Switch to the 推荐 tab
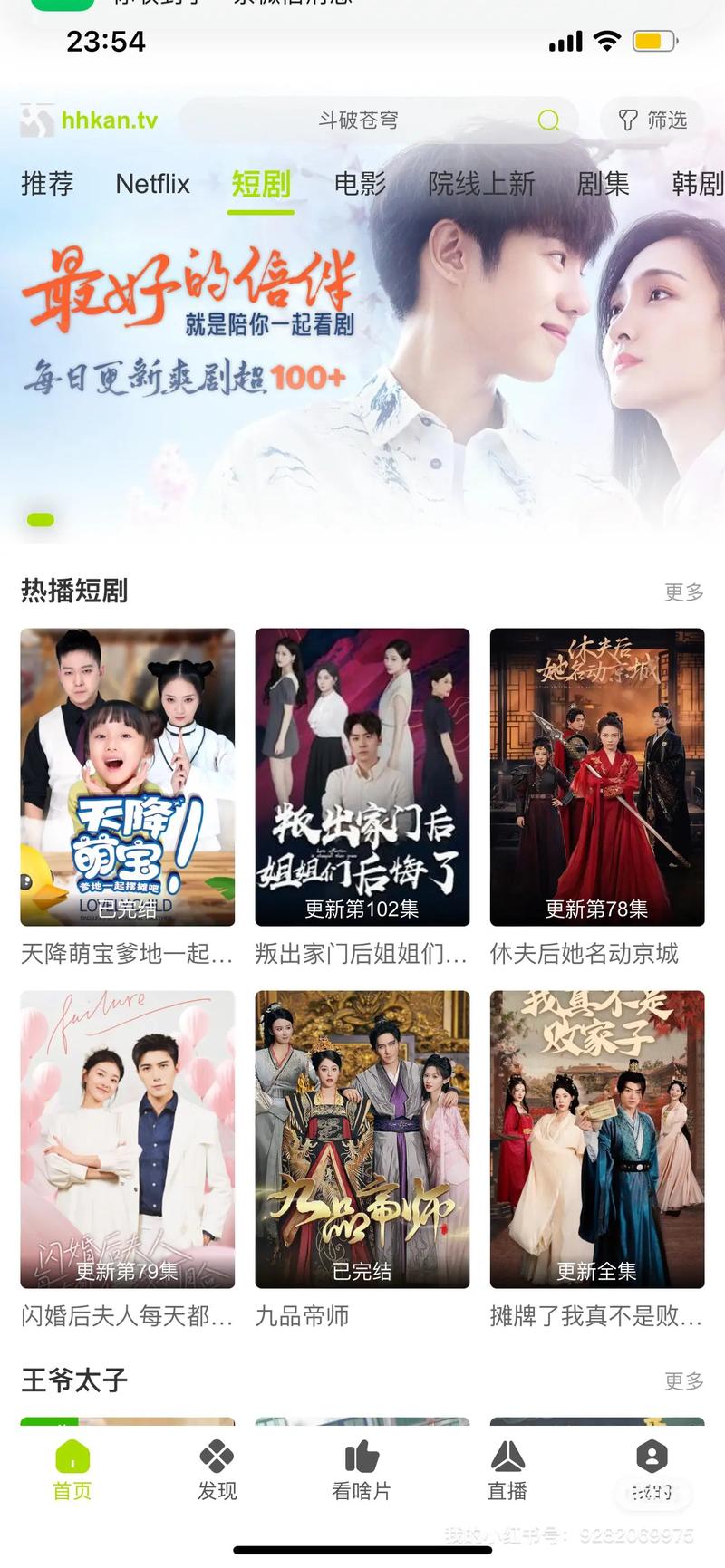The width and height of the screenshot is (725, 1568). (47, 184)
